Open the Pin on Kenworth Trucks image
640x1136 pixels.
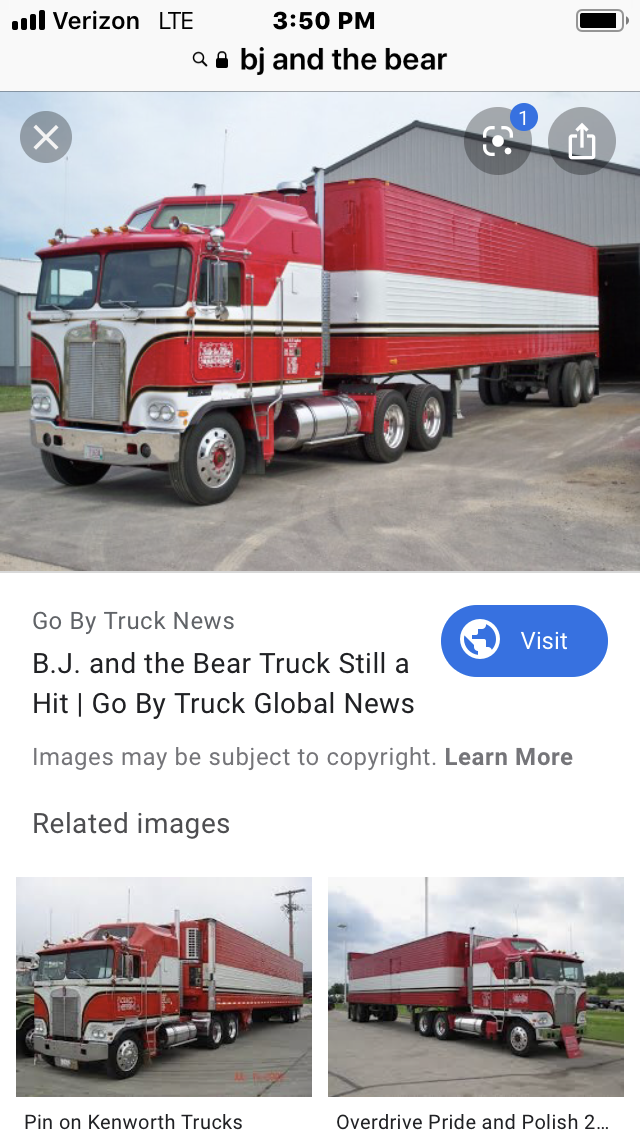[x=164, y=986]
